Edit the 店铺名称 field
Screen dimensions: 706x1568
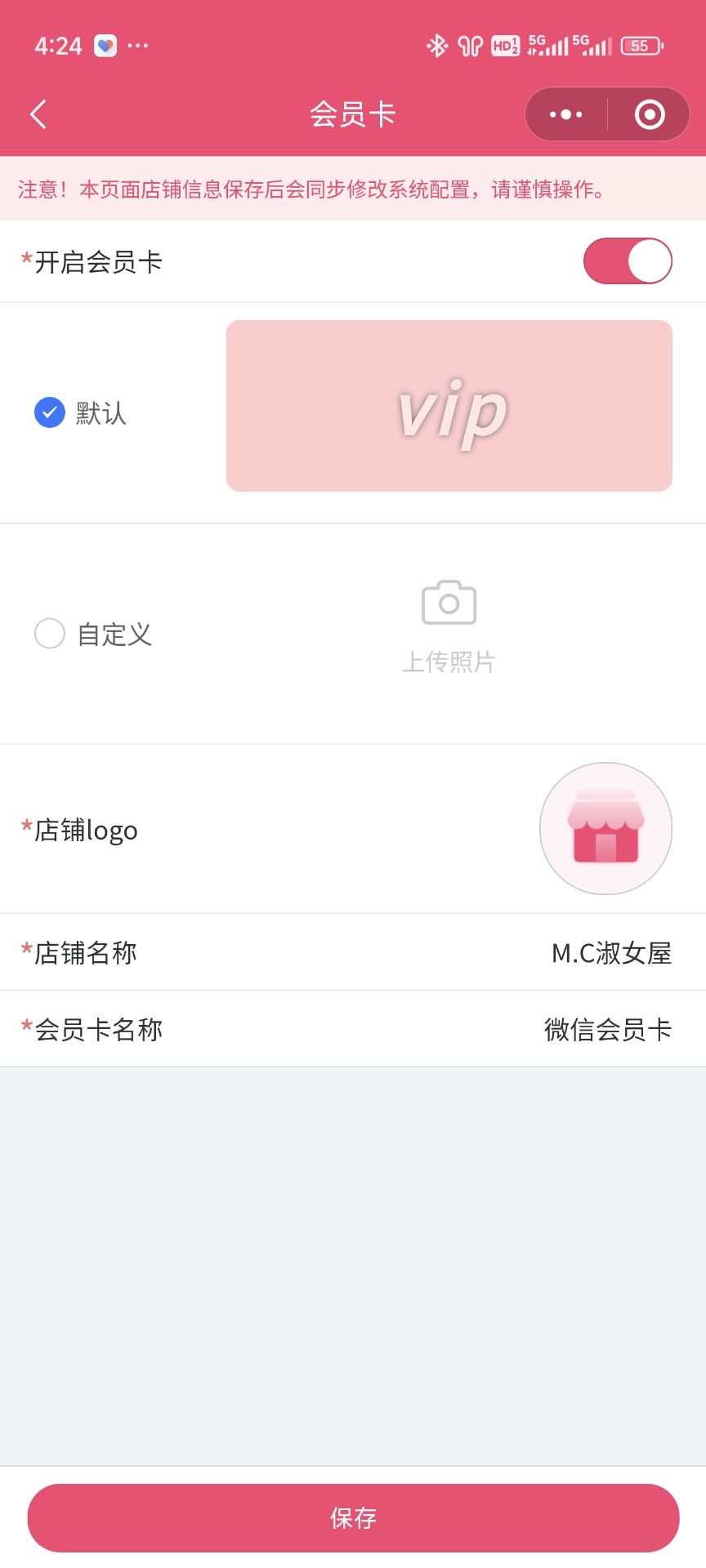pos(353,952)
